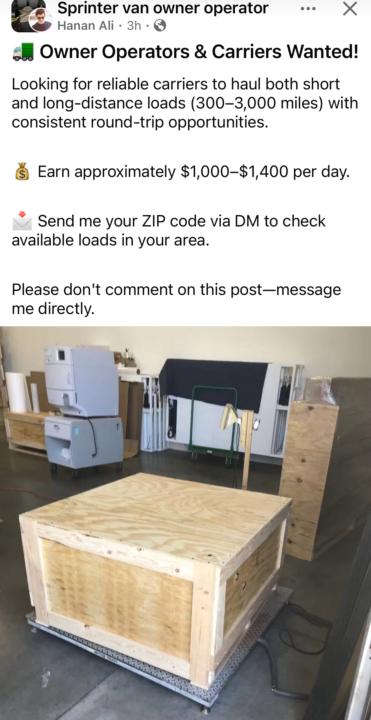The image size is (371, 720).
Task: Open the Sprinter van owner operator group
Action: [x=163, y=8]
